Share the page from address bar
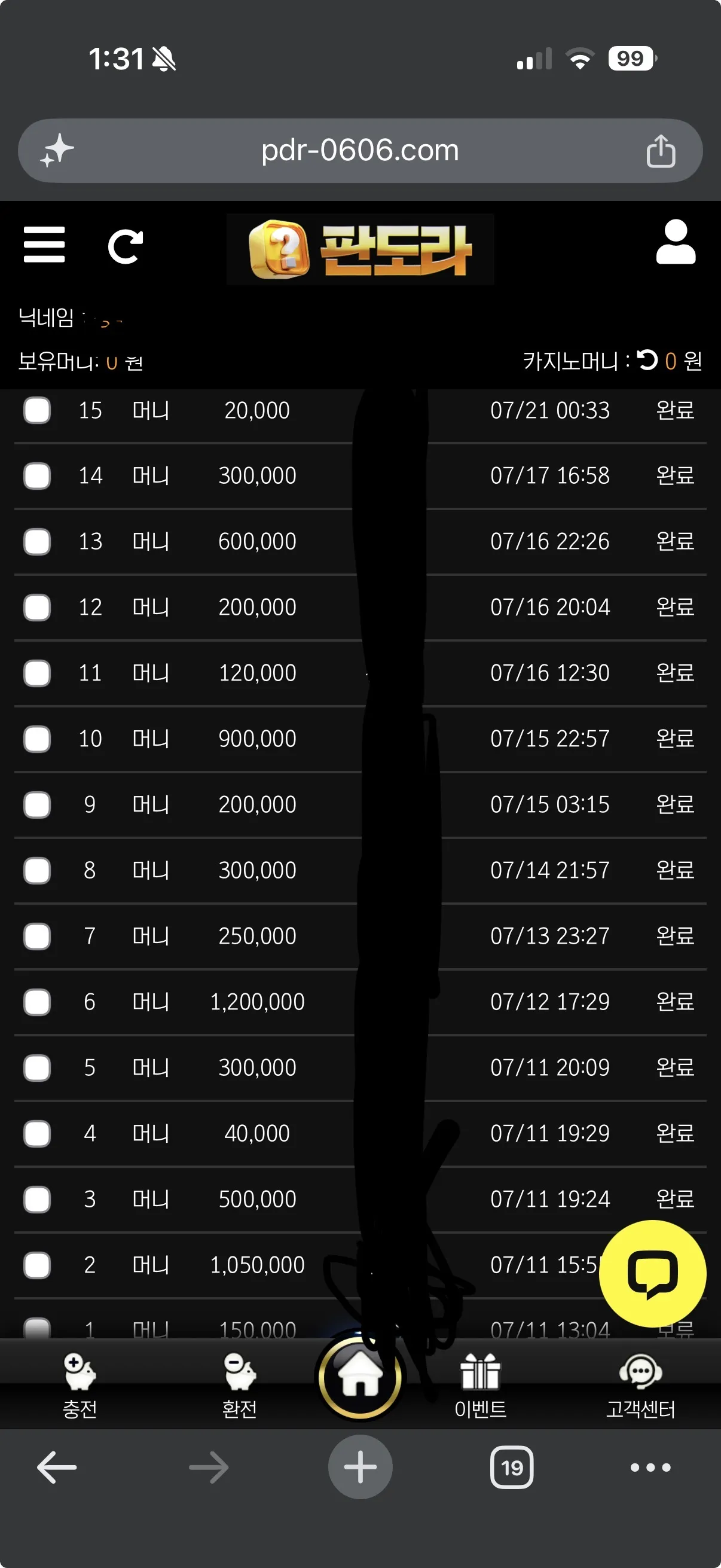 pos(661,151)
